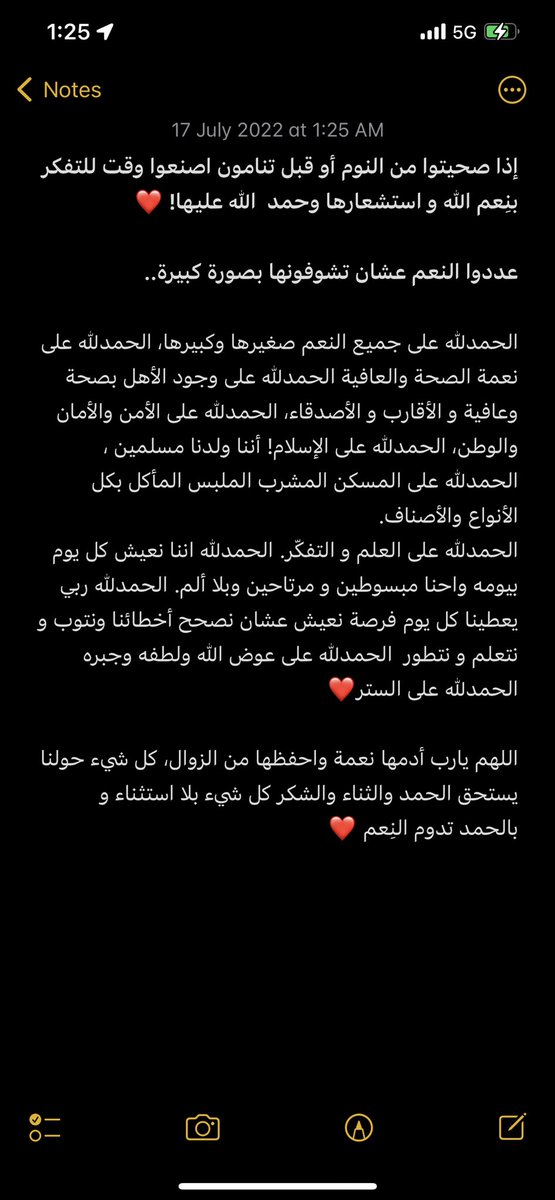The height and width of the screenshot is (1200, 555).
Task: Compose a new note
Action: click(512, 1127)
